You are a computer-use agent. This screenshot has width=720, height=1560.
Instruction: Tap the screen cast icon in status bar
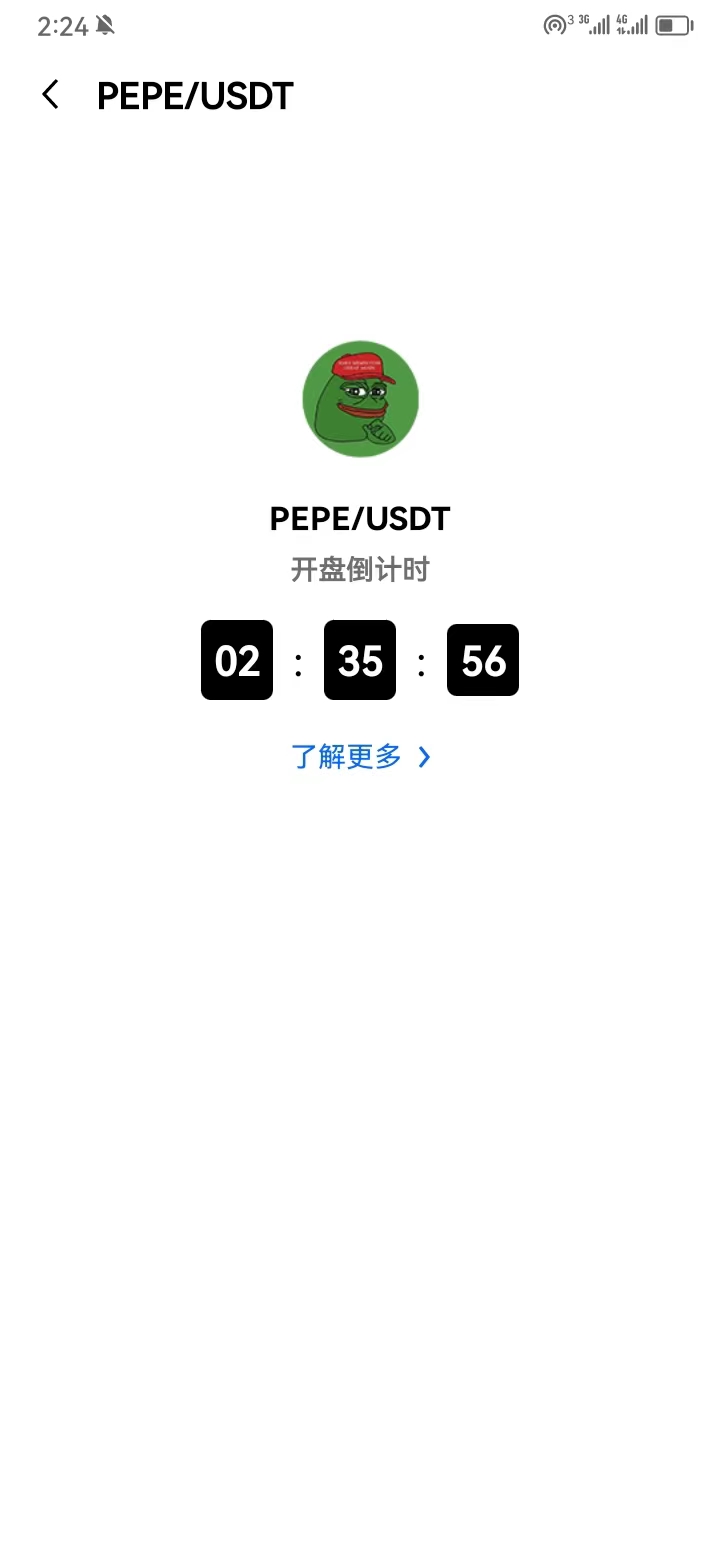[553, 25]
